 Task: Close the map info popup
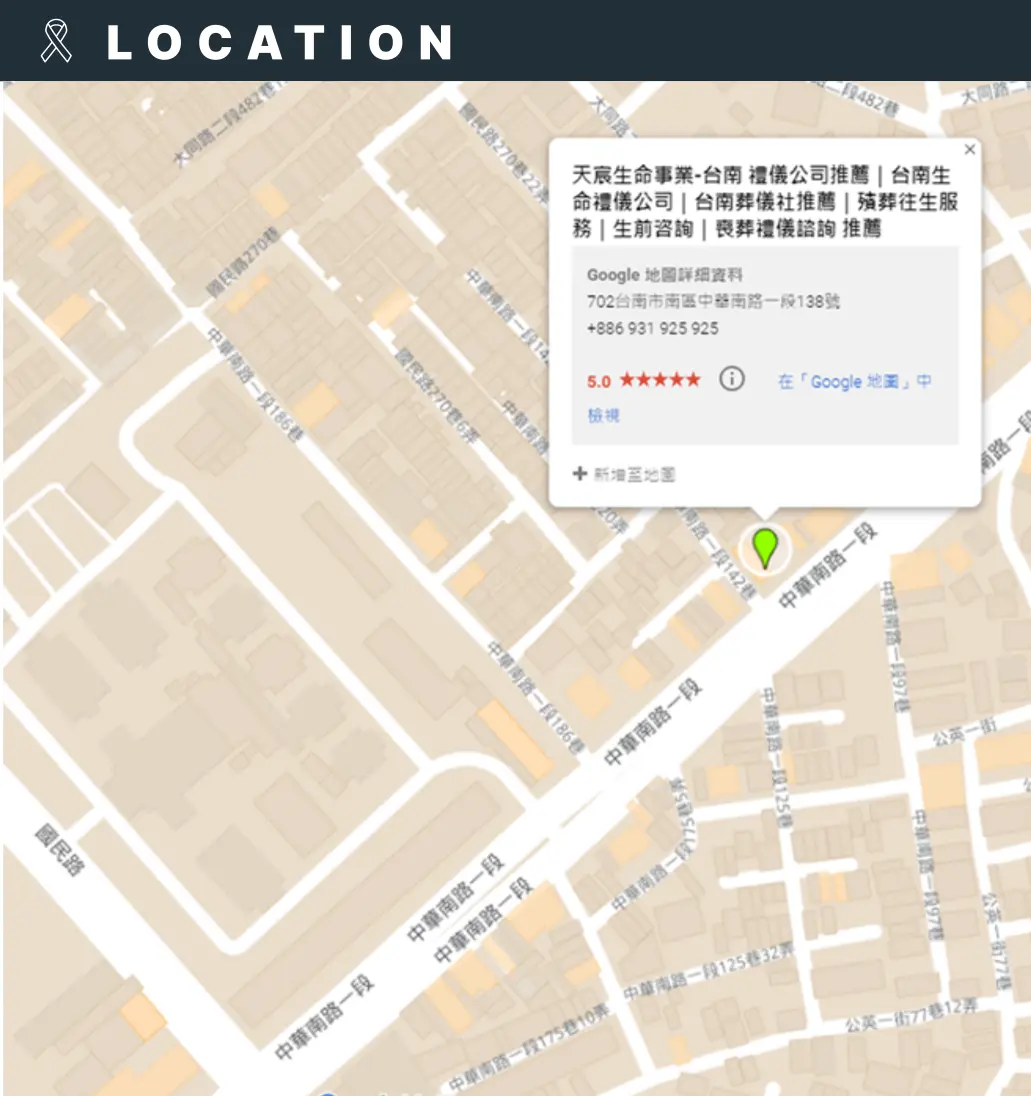(x=969, y=150)
